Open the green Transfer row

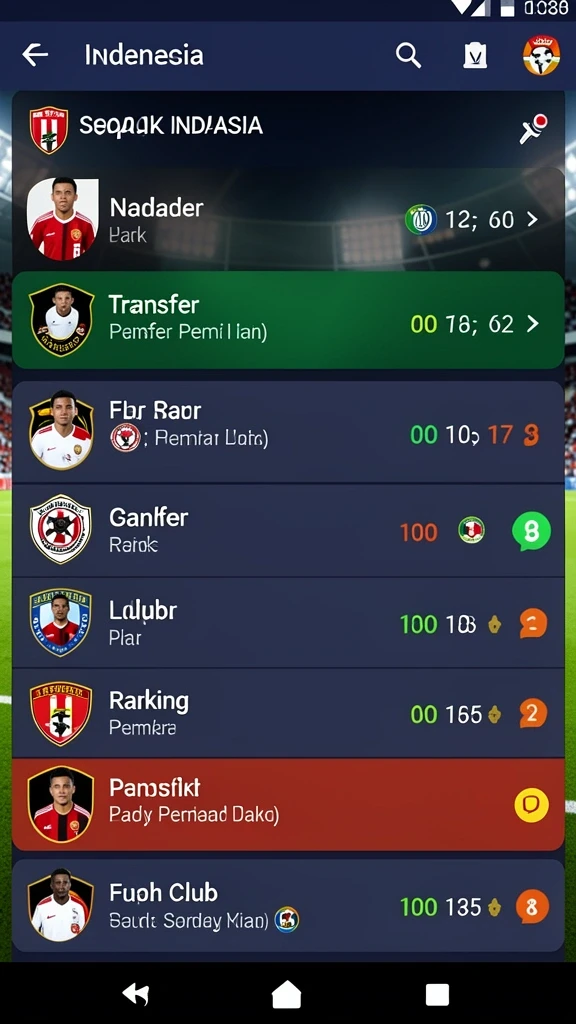coord(288,320)
